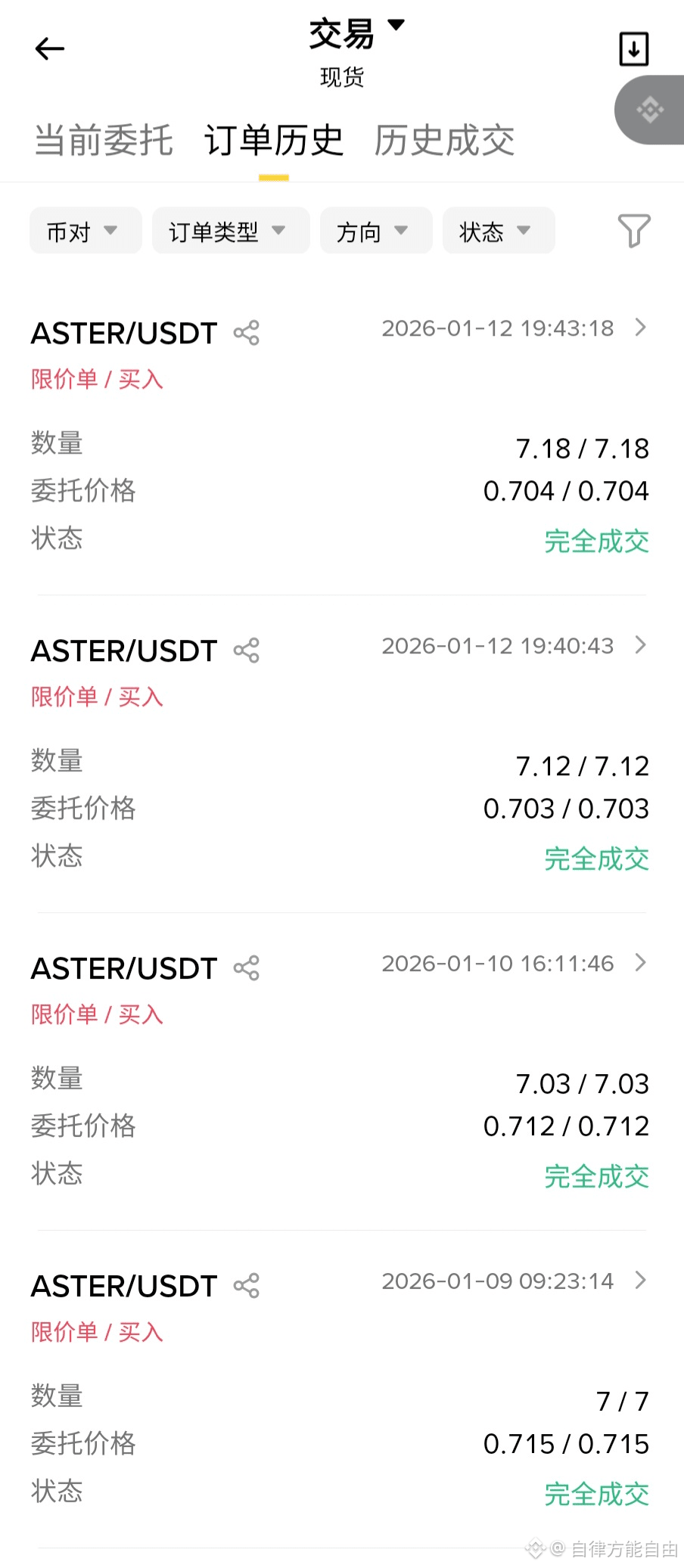Image resolution: width=684 pixels, height=1568 pixels.
Task: Tap the filter funnel icon
Action: pyautogui.click(x=635, y=231)
